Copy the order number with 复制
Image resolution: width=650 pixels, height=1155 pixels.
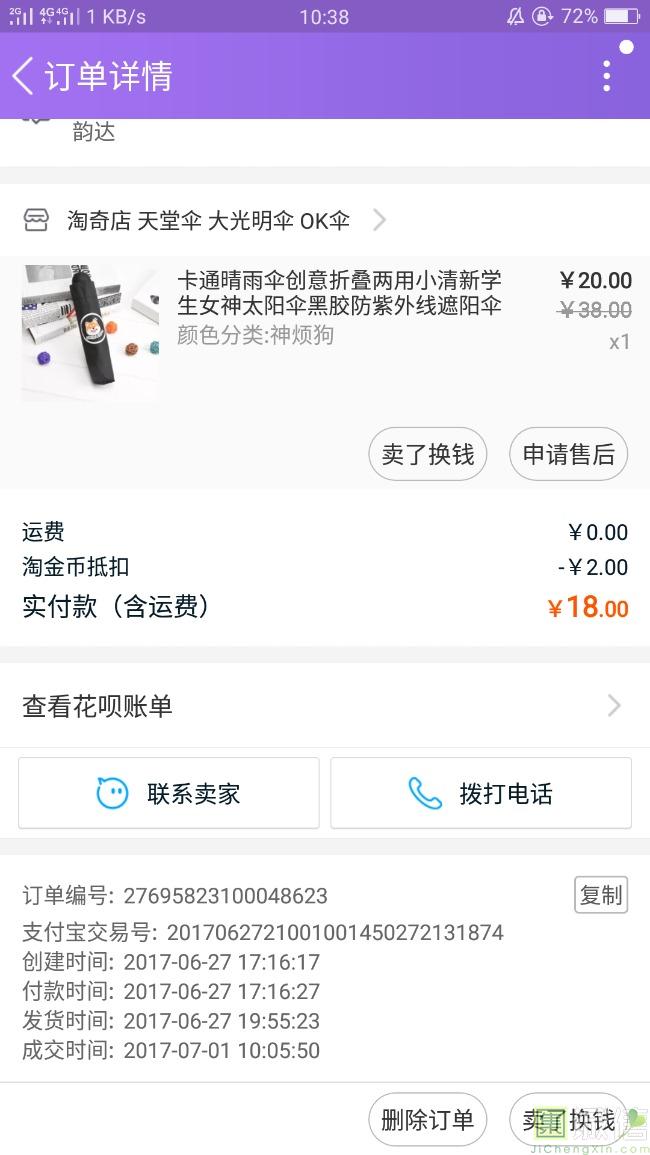(x=601, y=895)
